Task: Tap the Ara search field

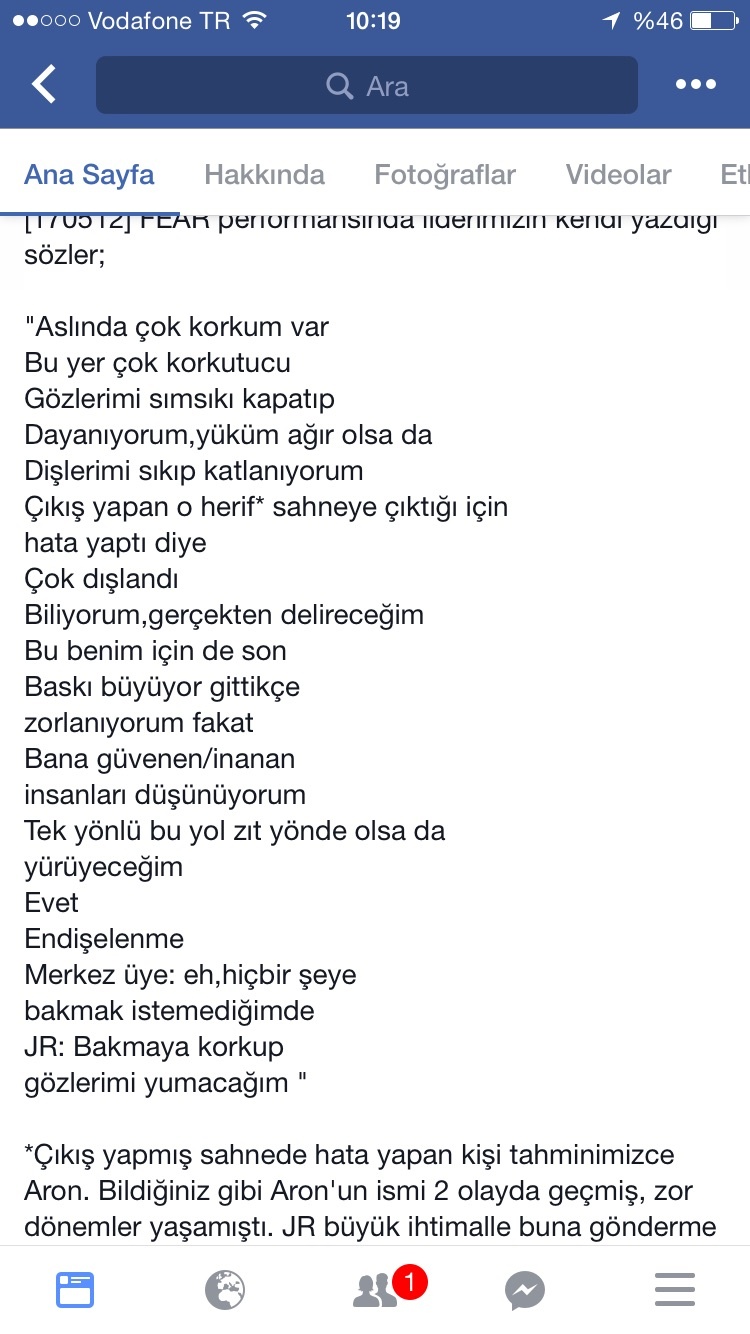Action: tap(366, 85)
